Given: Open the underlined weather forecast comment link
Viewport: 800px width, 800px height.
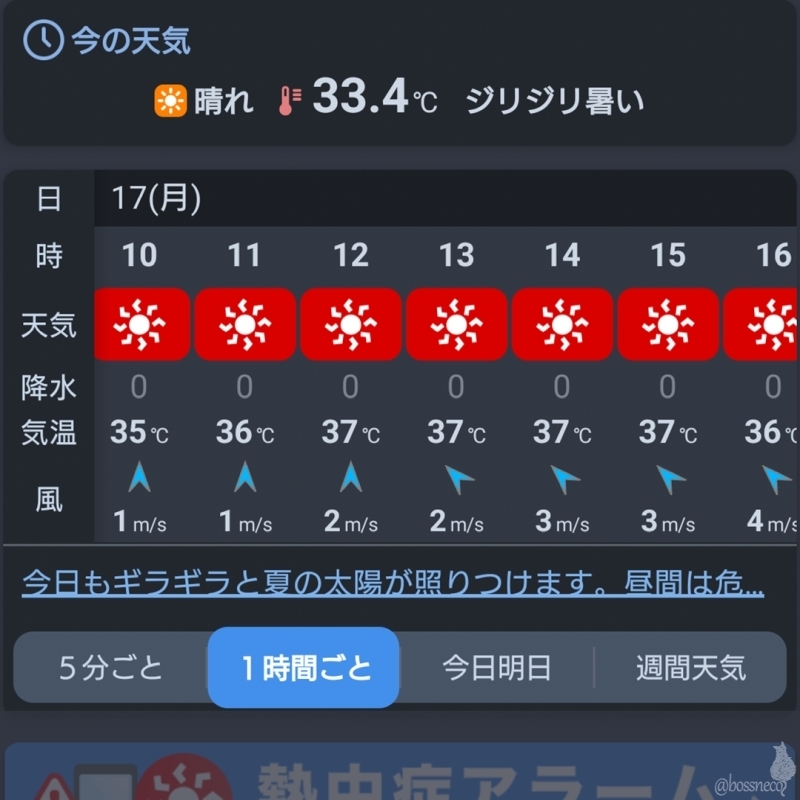Looking at the screenshot, I should point(392,583).
